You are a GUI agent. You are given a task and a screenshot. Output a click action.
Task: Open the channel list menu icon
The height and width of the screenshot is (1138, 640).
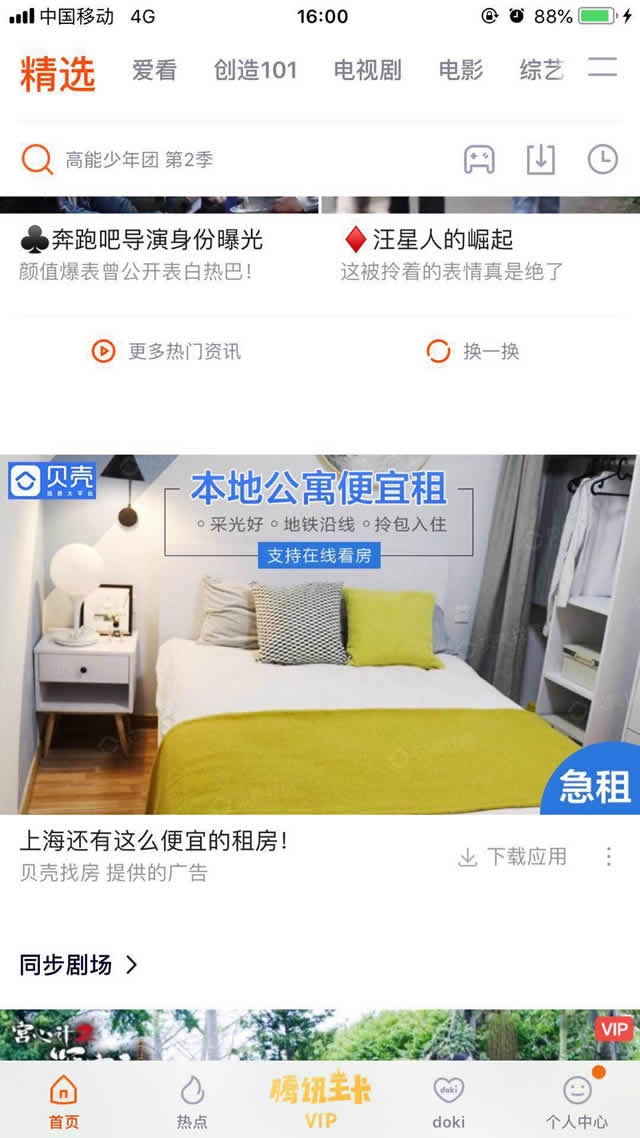coord(602,68)
